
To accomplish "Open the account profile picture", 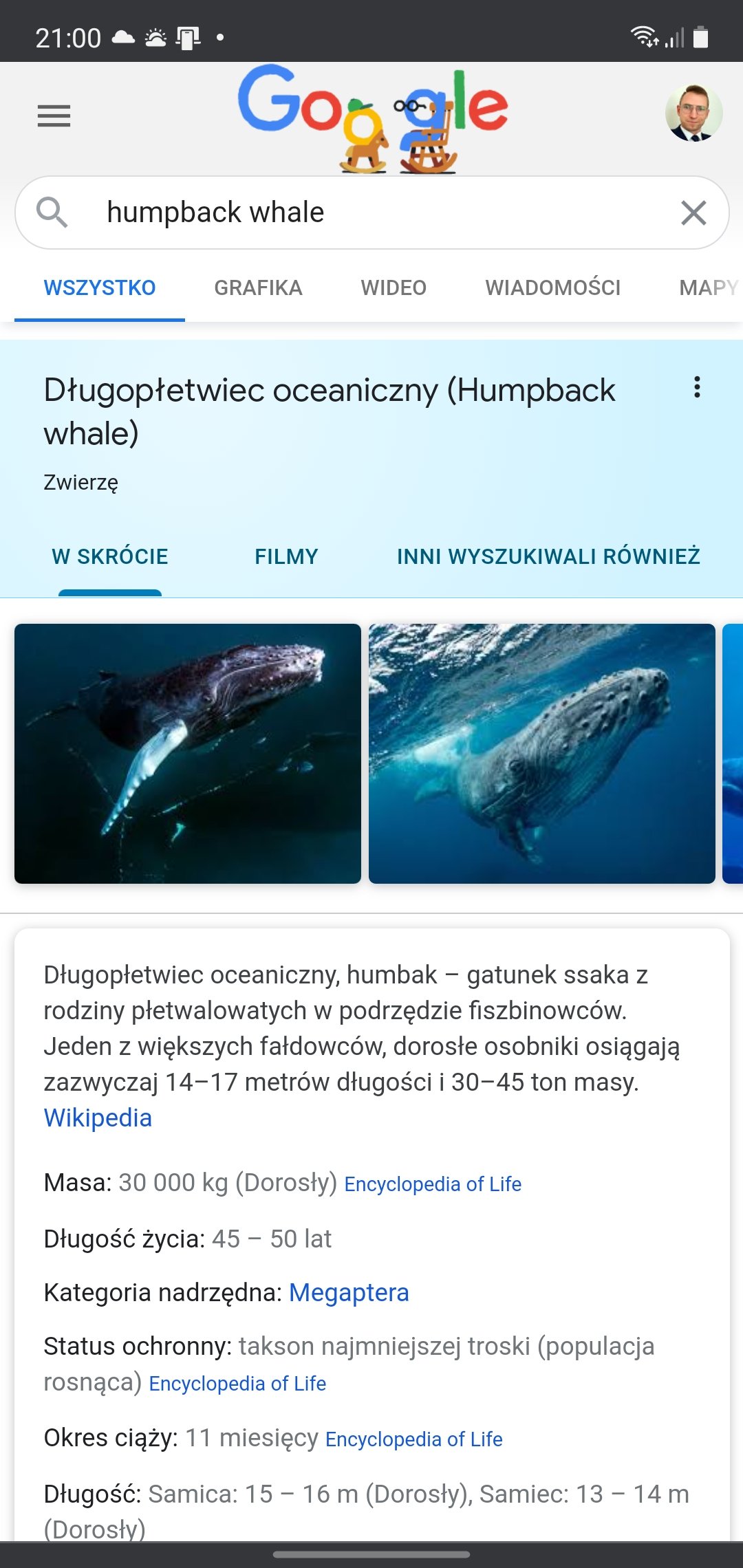I will (693, 113).
